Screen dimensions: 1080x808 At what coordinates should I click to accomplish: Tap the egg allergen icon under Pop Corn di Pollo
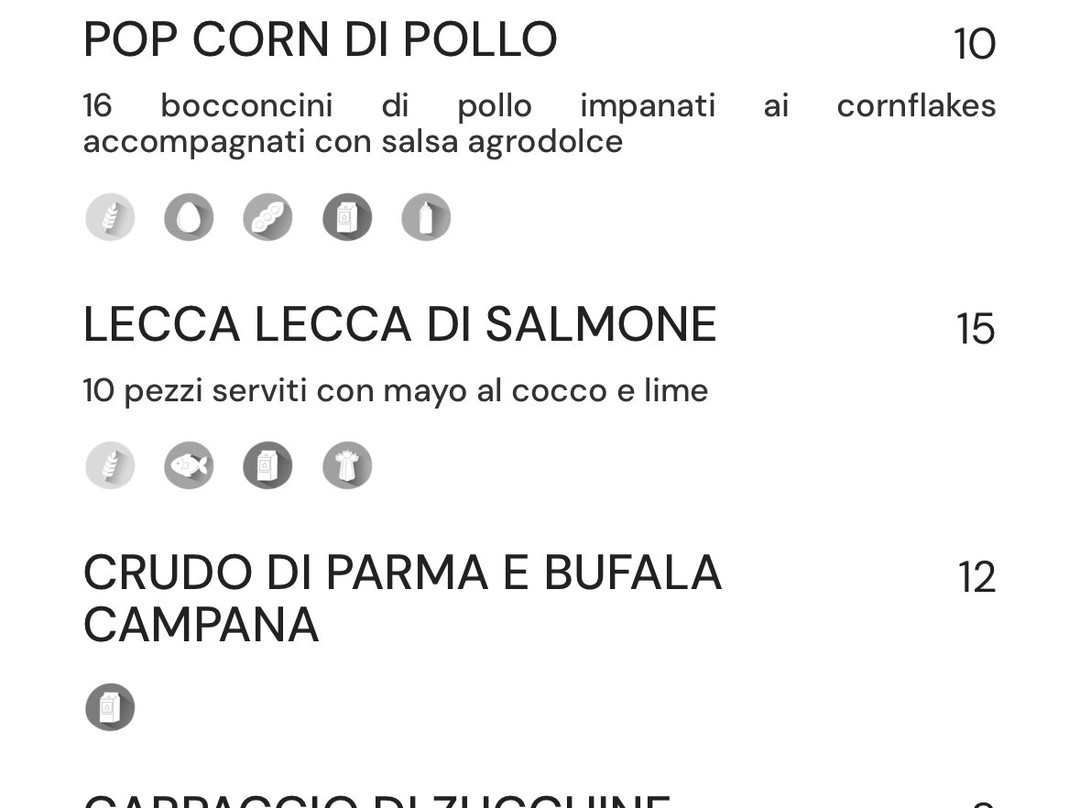coord(189,218)
